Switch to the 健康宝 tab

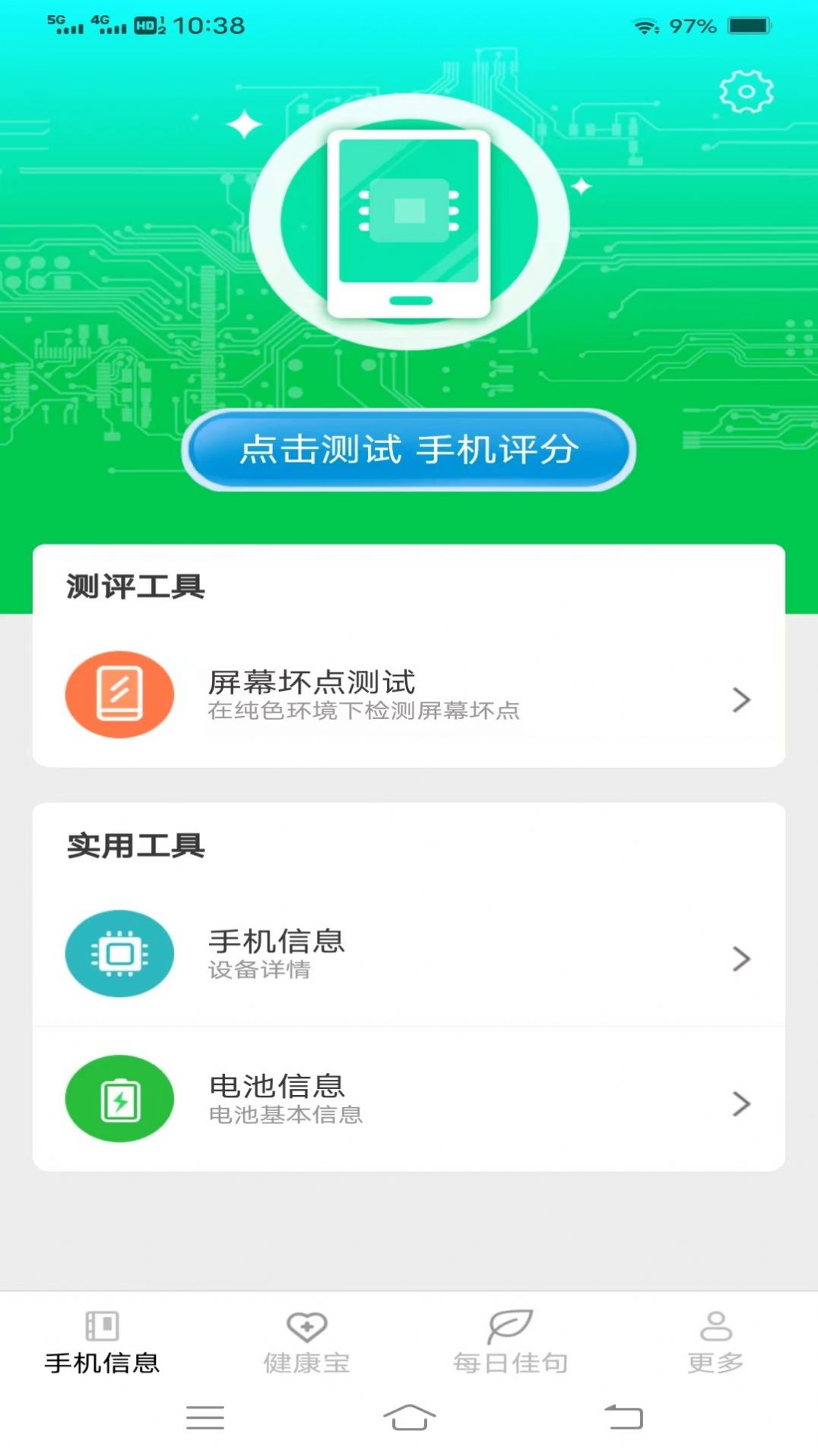point(306,1362)
